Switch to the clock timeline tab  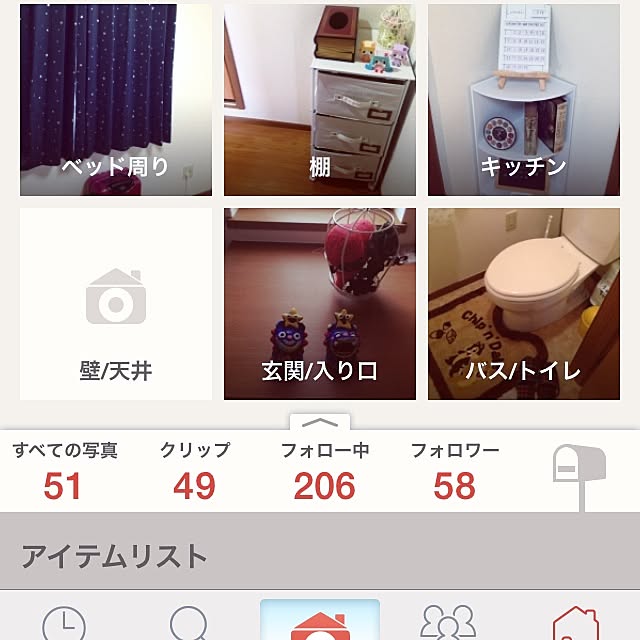coord(64,622)
